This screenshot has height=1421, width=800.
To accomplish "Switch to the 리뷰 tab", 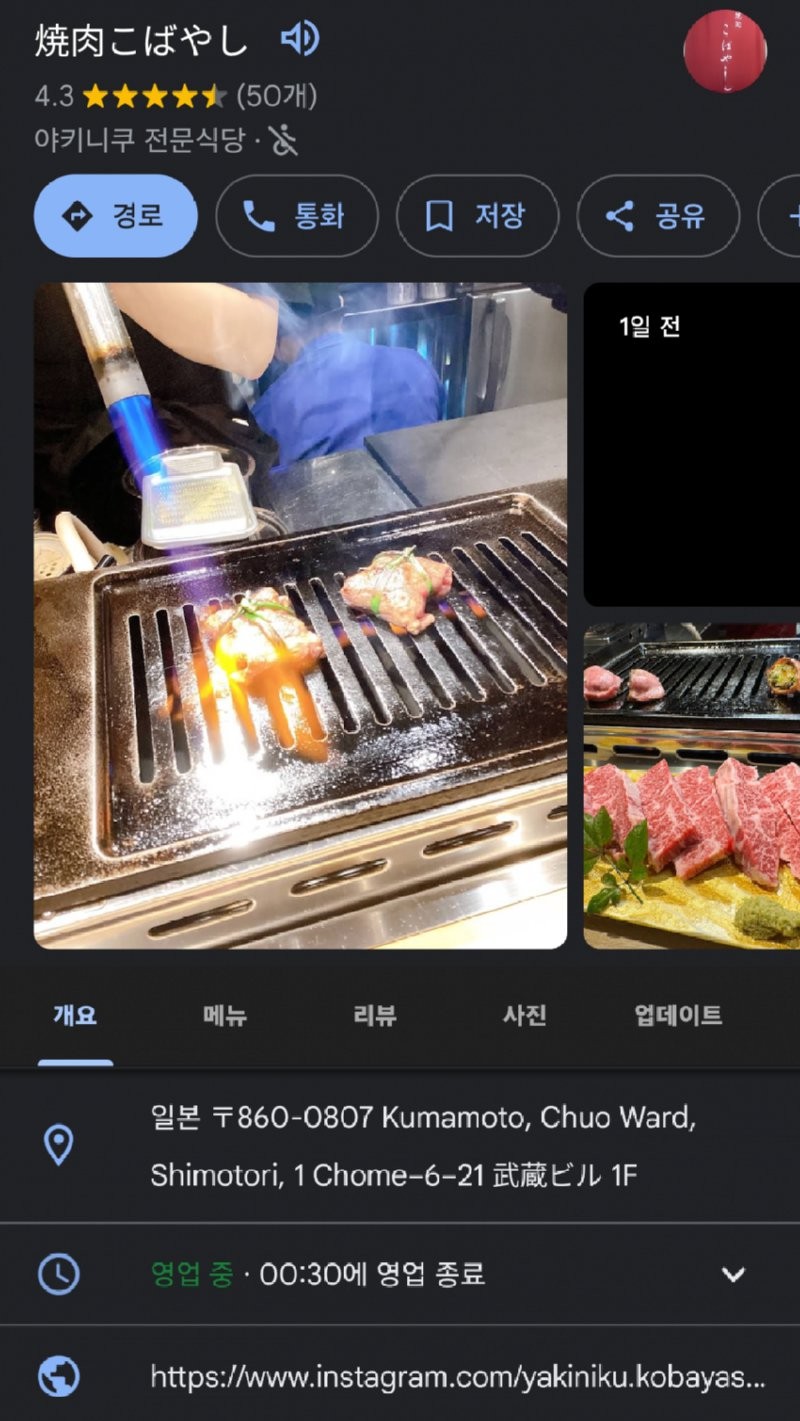I will pyautogui.click(x=375, y=1016).
